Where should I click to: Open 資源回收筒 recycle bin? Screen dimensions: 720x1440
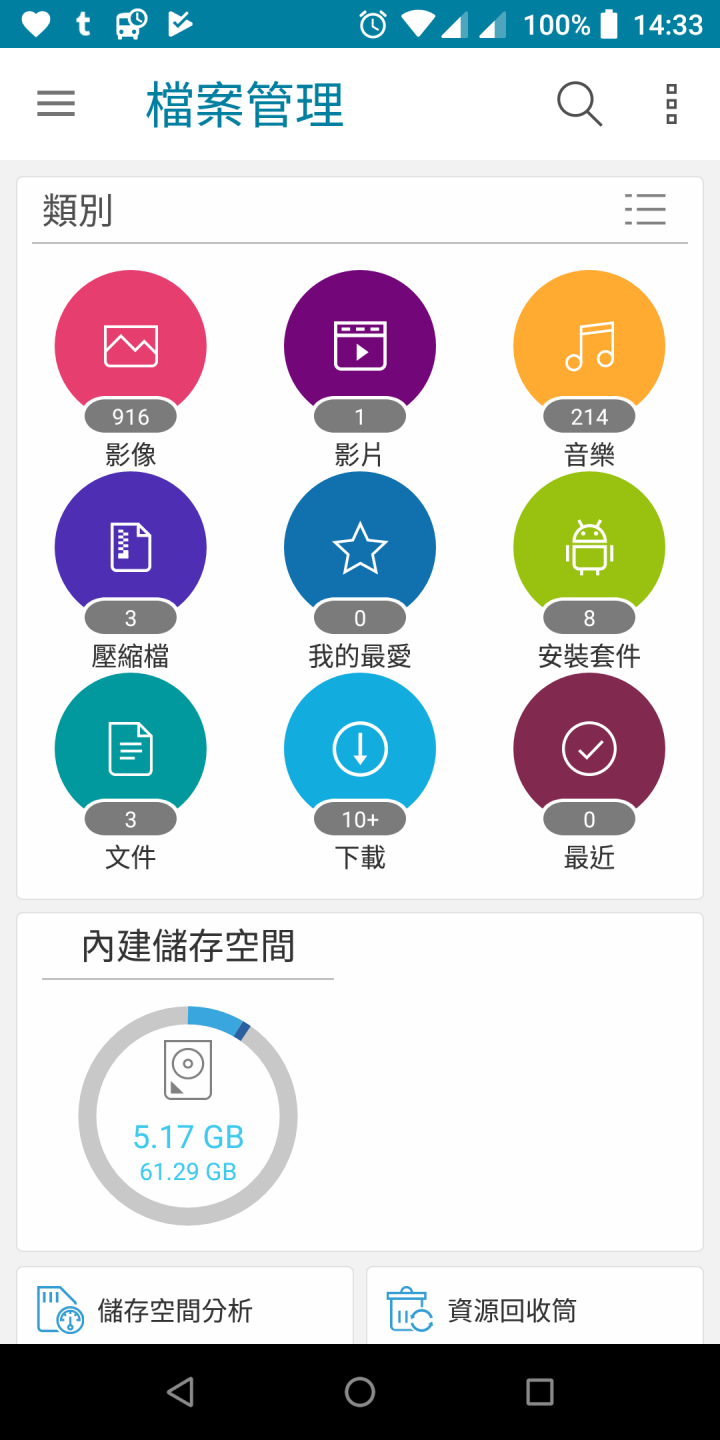pos(535,1308)
